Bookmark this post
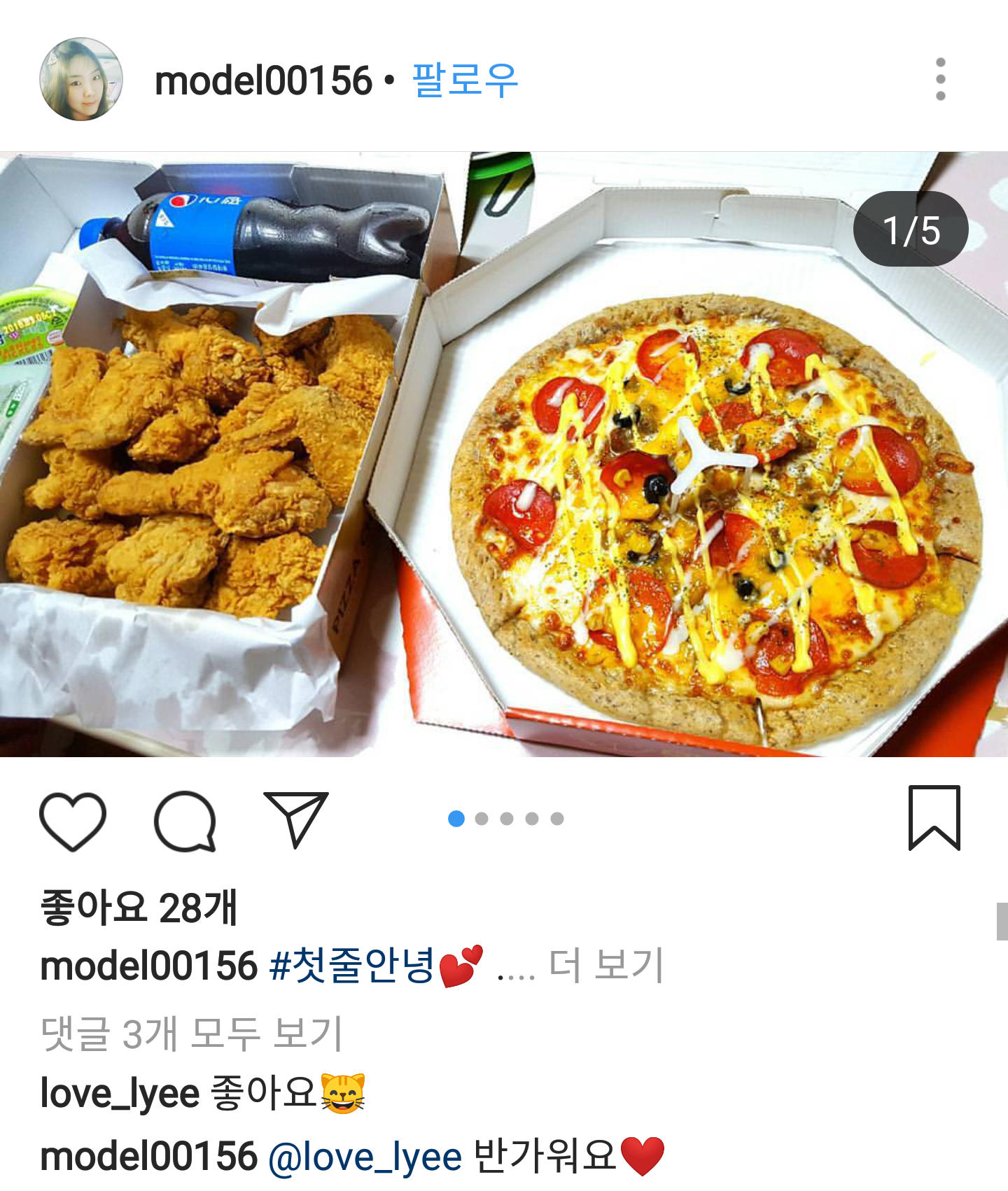The width and height of the screenshot is (1008, 1191). coord(934,818)
